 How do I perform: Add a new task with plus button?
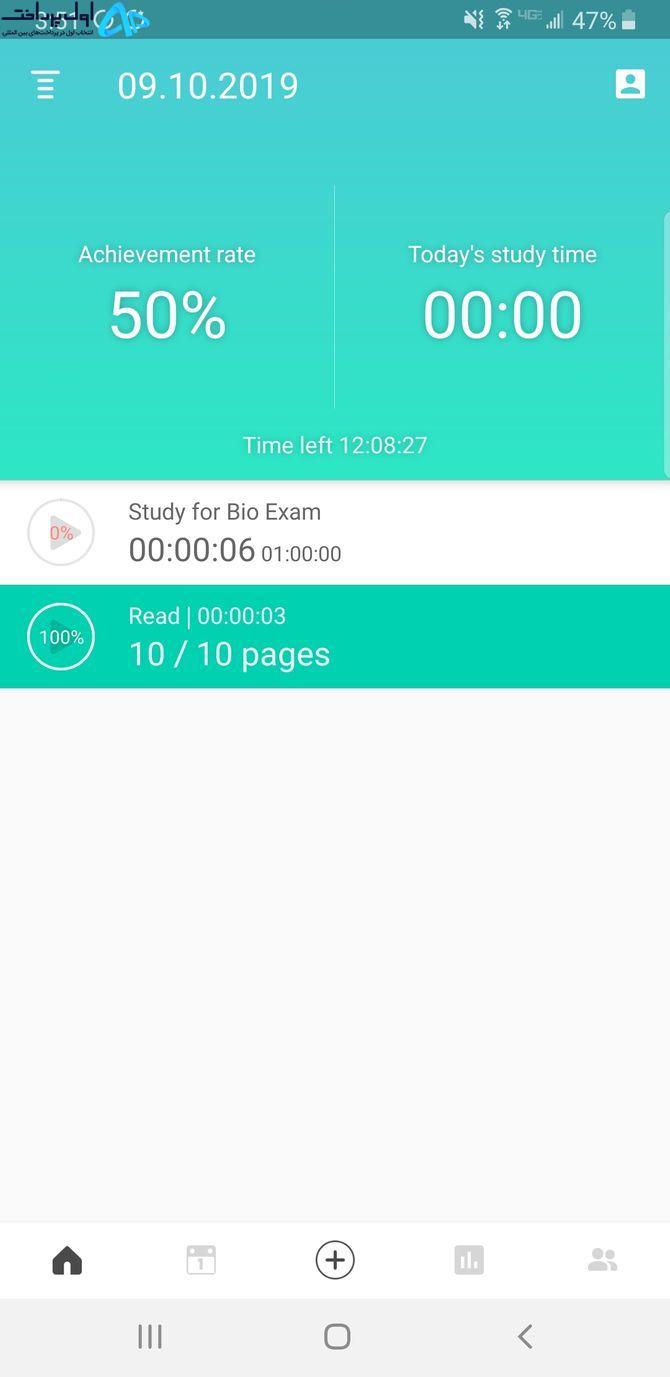[x=335, y=1260]
